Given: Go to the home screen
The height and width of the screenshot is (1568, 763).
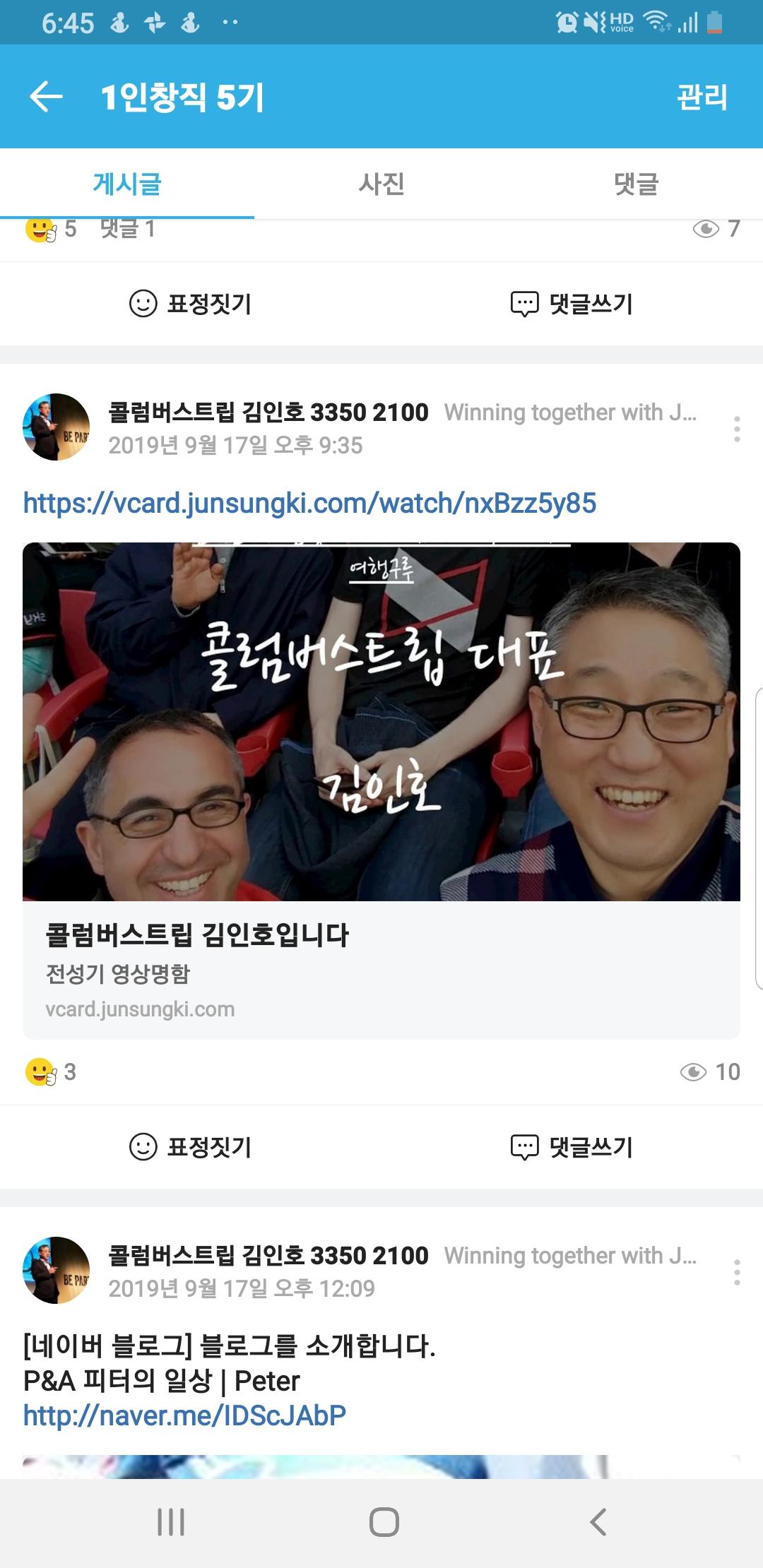Looking at the screenshot, I should [384, 1521].
